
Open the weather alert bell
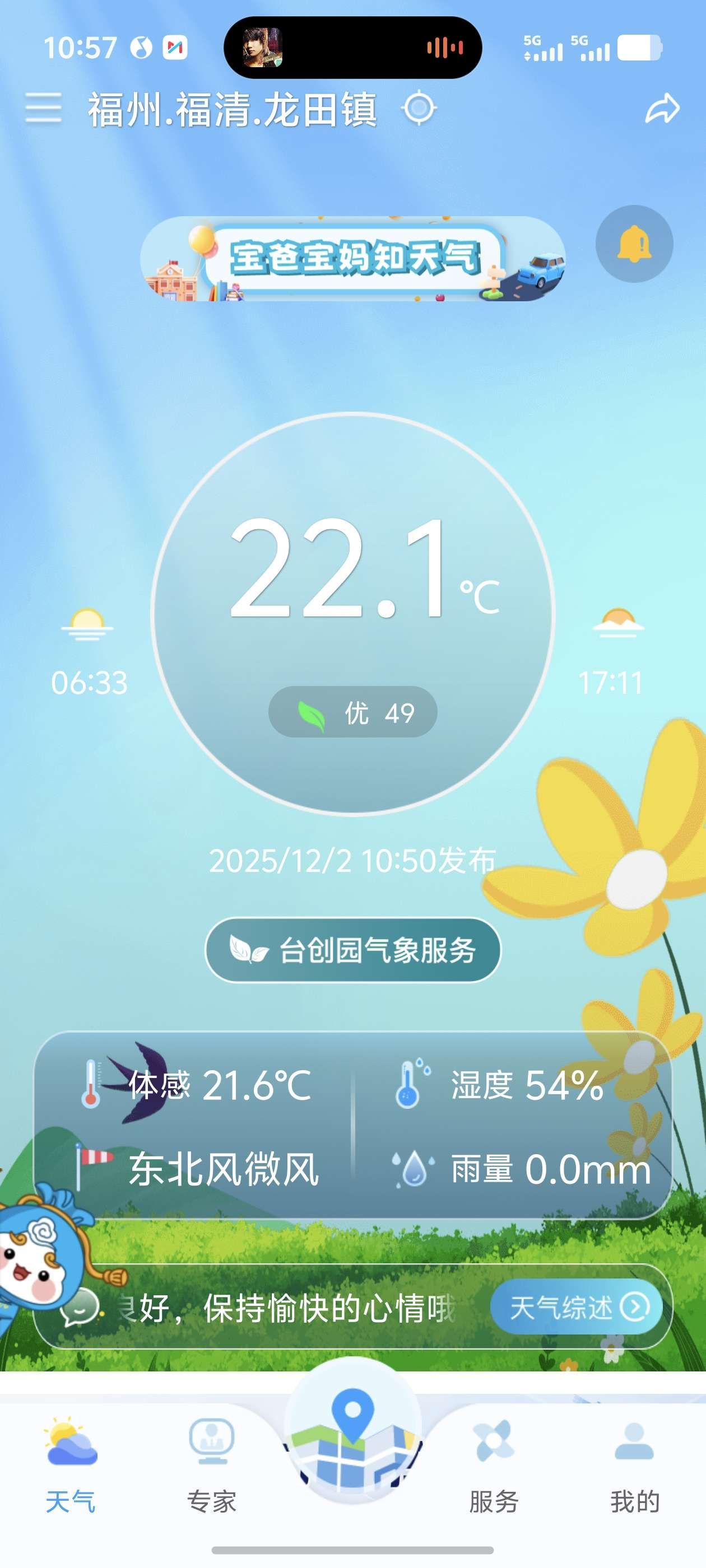(634, 244)
